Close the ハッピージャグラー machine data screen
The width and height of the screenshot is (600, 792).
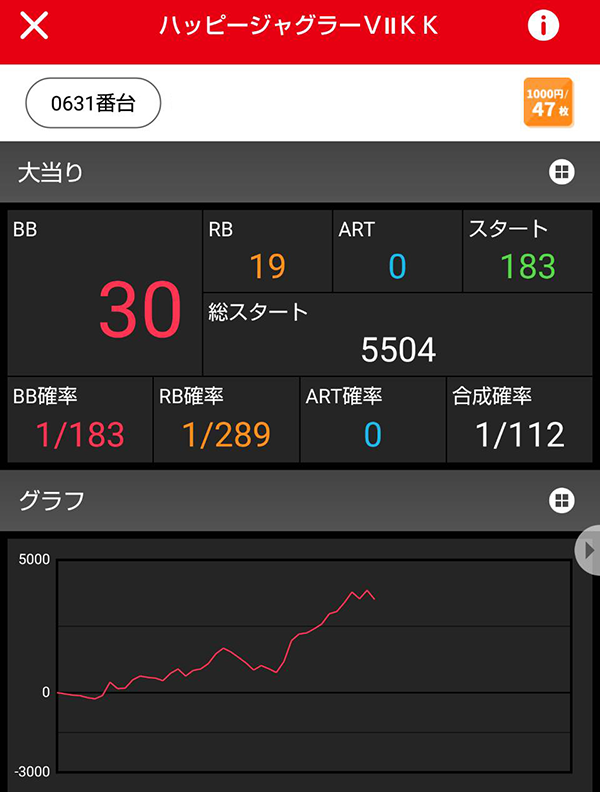(x=34, y=27)
